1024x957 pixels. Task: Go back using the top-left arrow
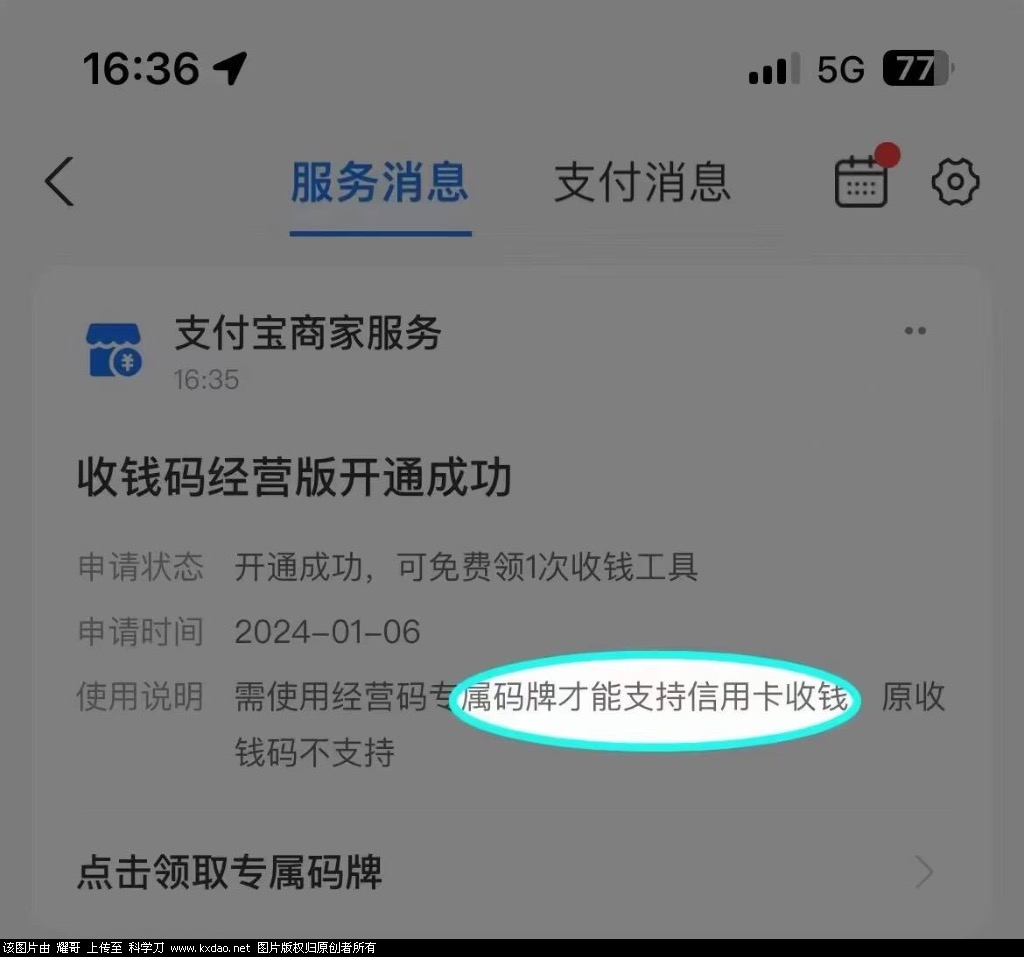coord(60,182)
